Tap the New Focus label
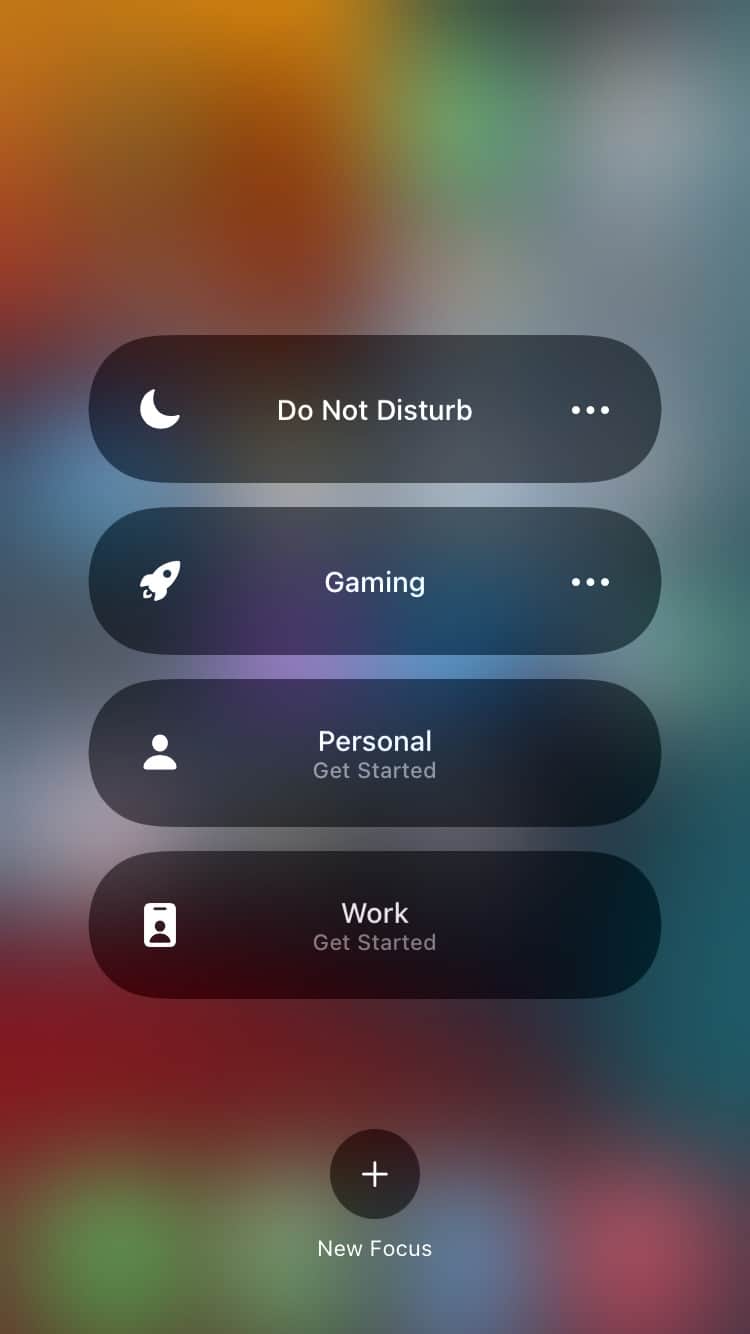The image size is (750, 1334). pyautogui.click(x=374, y=1247)
